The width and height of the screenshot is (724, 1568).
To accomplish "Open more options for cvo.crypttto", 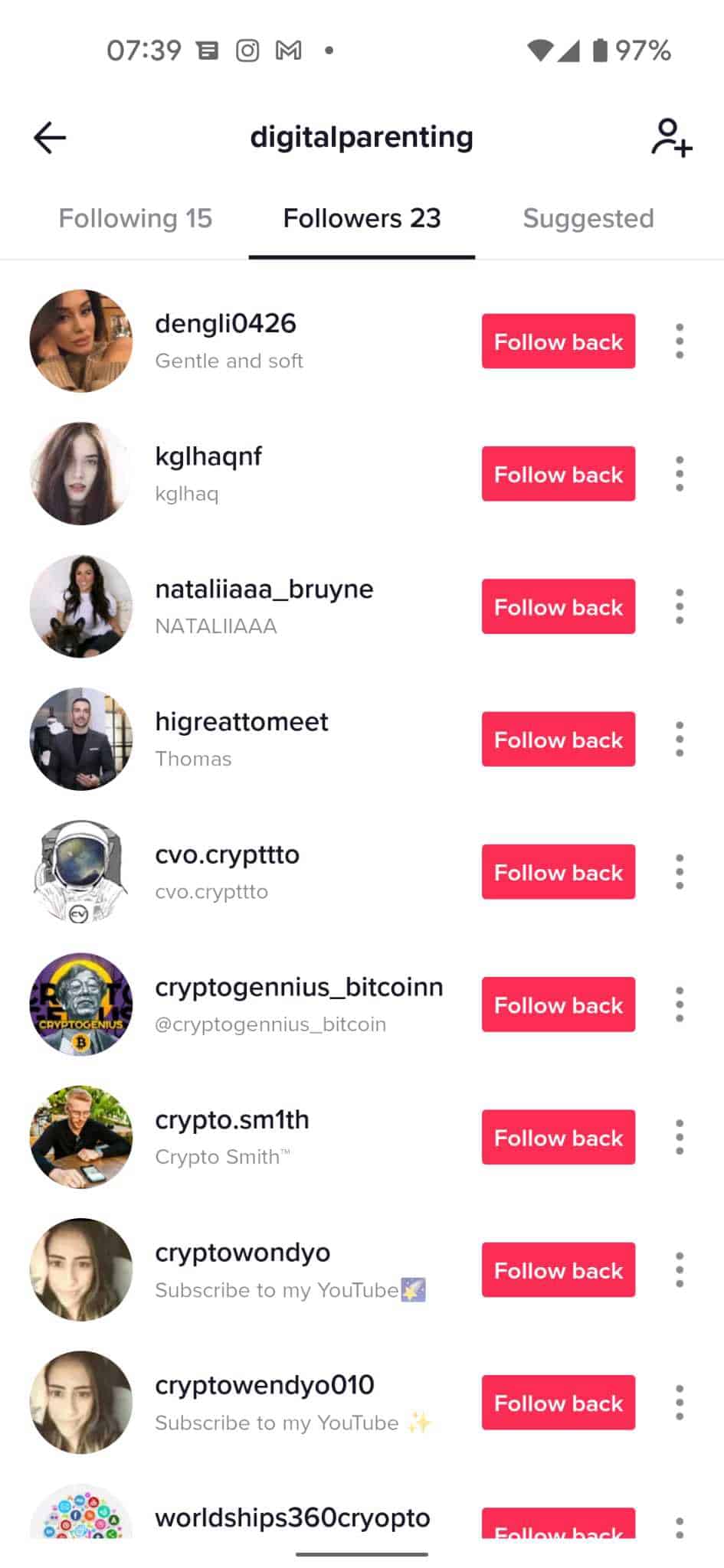I will coord(680,872).
